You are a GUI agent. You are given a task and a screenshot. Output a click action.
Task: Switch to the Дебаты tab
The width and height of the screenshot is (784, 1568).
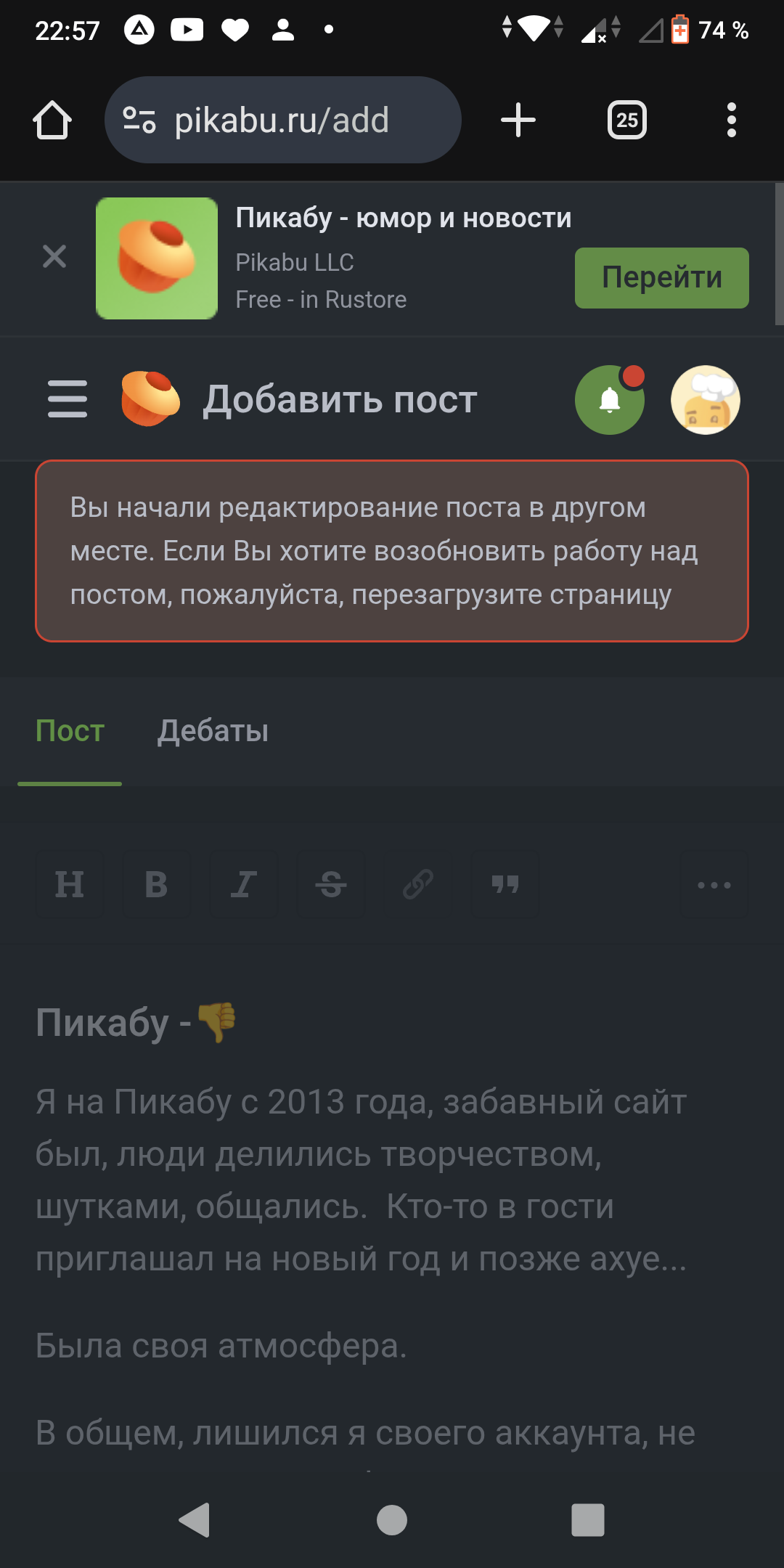[213, 731]
